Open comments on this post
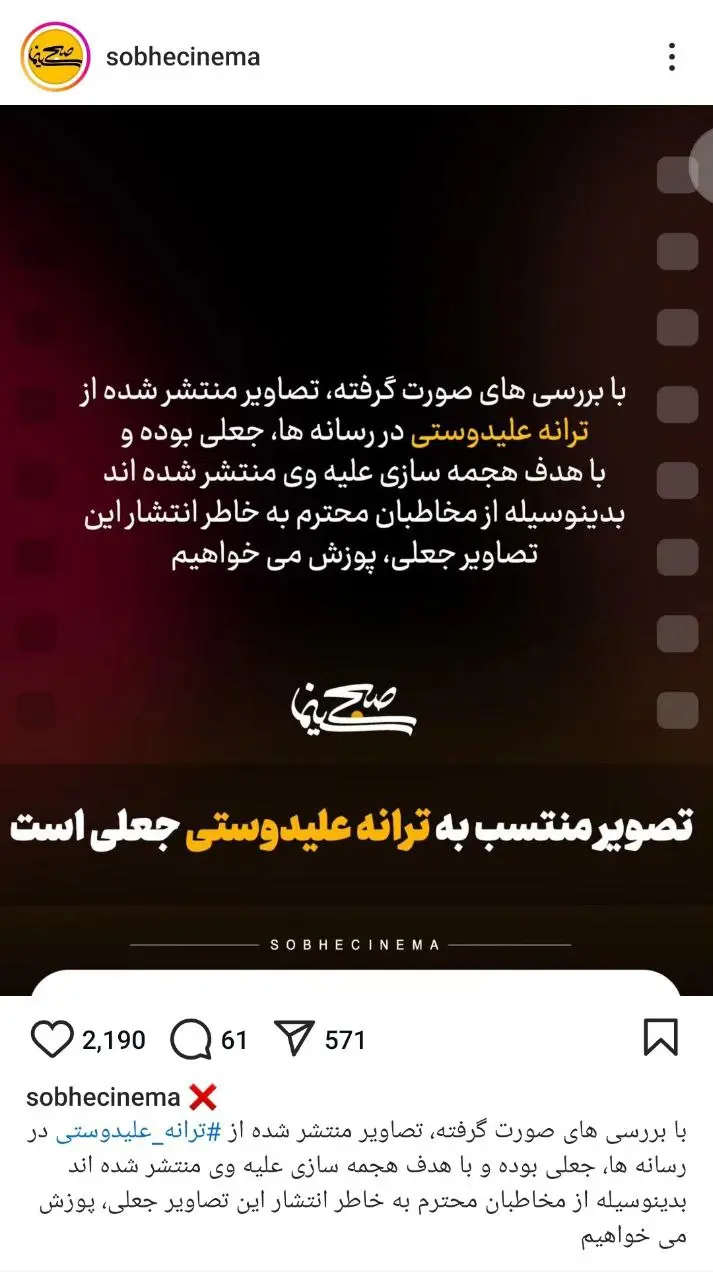 [x=191, y=1040]
